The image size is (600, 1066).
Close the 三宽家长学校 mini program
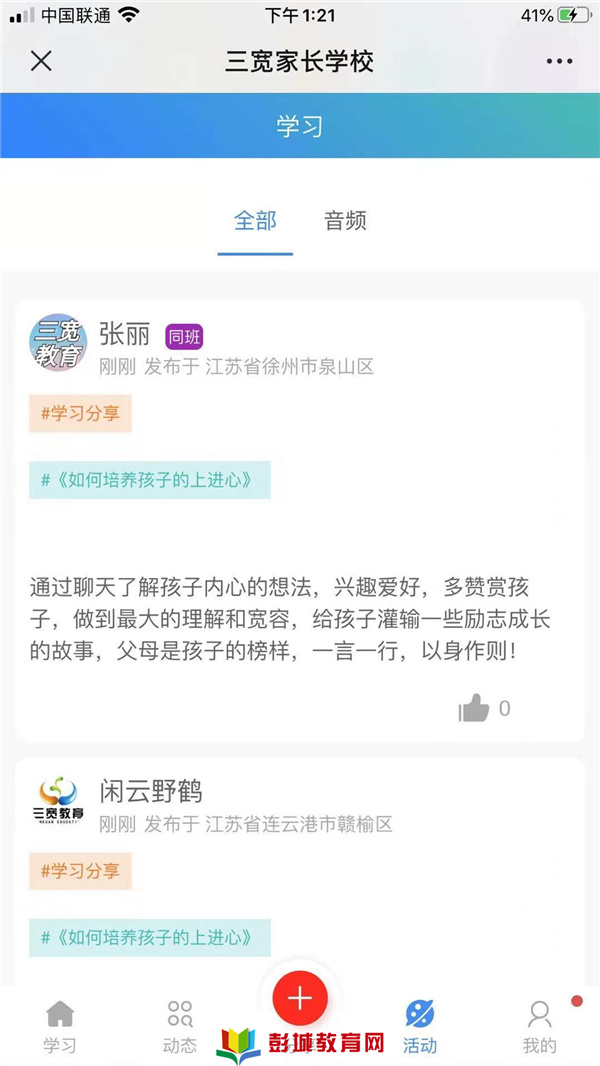tap(41, 61)
